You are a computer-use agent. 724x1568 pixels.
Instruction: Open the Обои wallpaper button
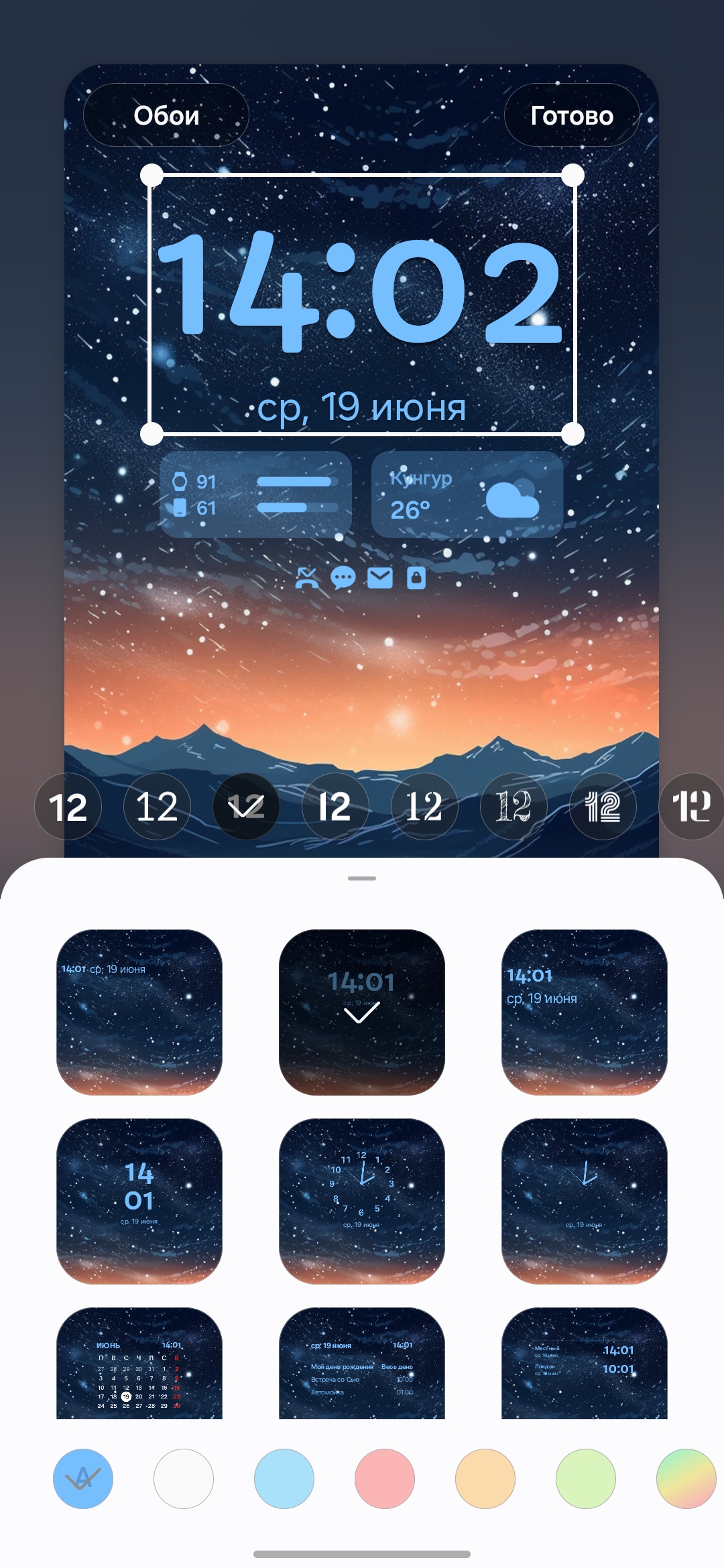tap(166, 115)
